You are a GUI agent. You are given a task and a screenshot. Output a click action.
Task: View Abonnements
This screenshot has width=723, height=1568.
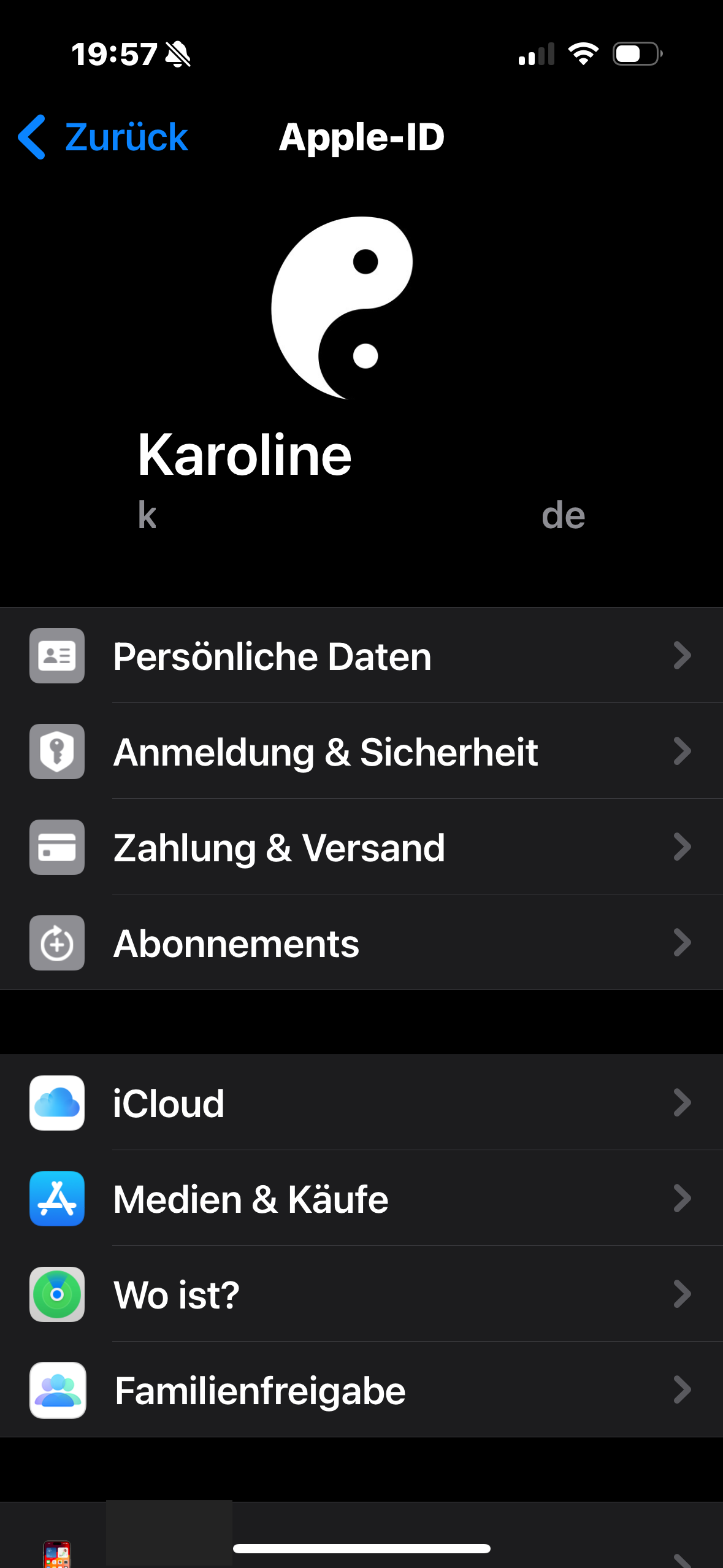pyautogui.click(x=361, y=943)
